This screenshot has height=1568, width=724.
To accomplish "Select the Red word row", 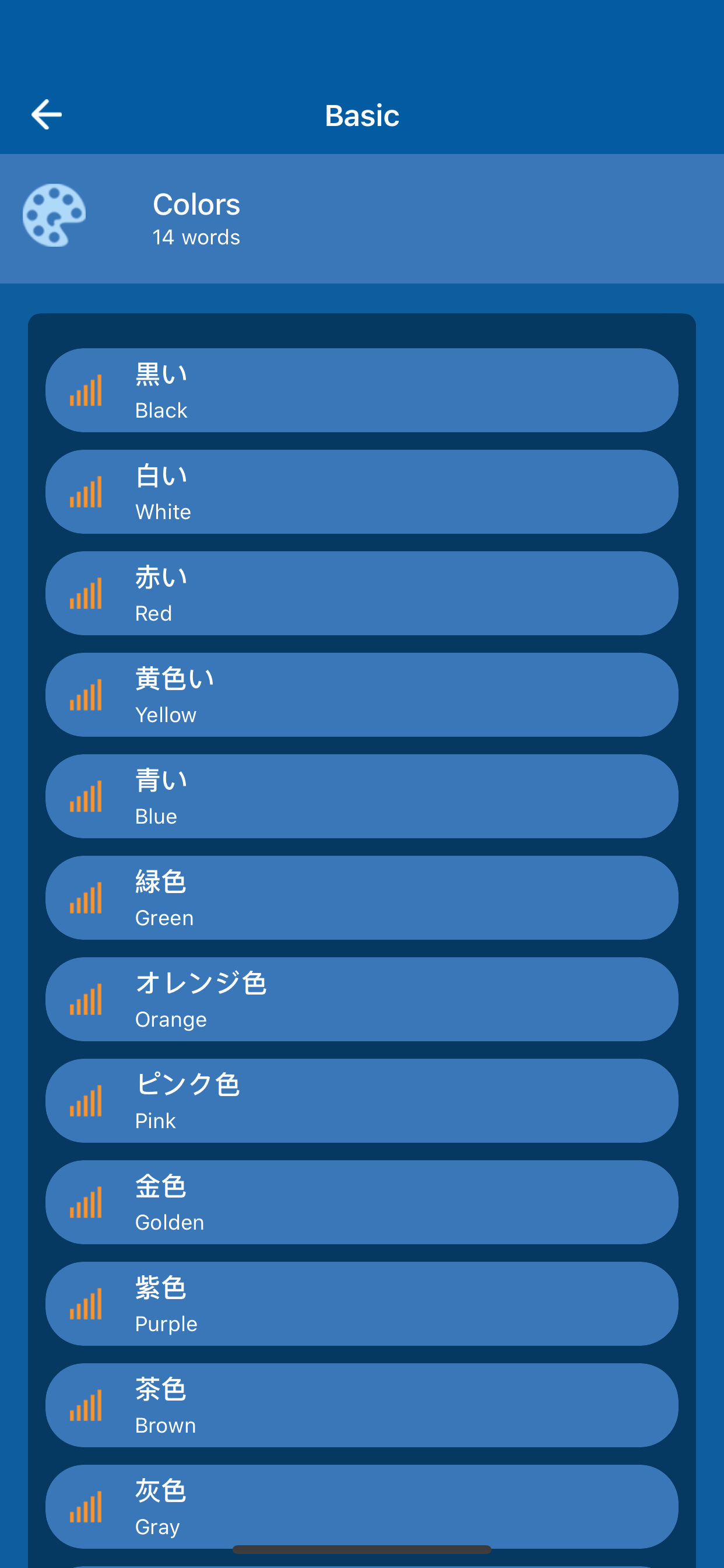I will point(362,593).
